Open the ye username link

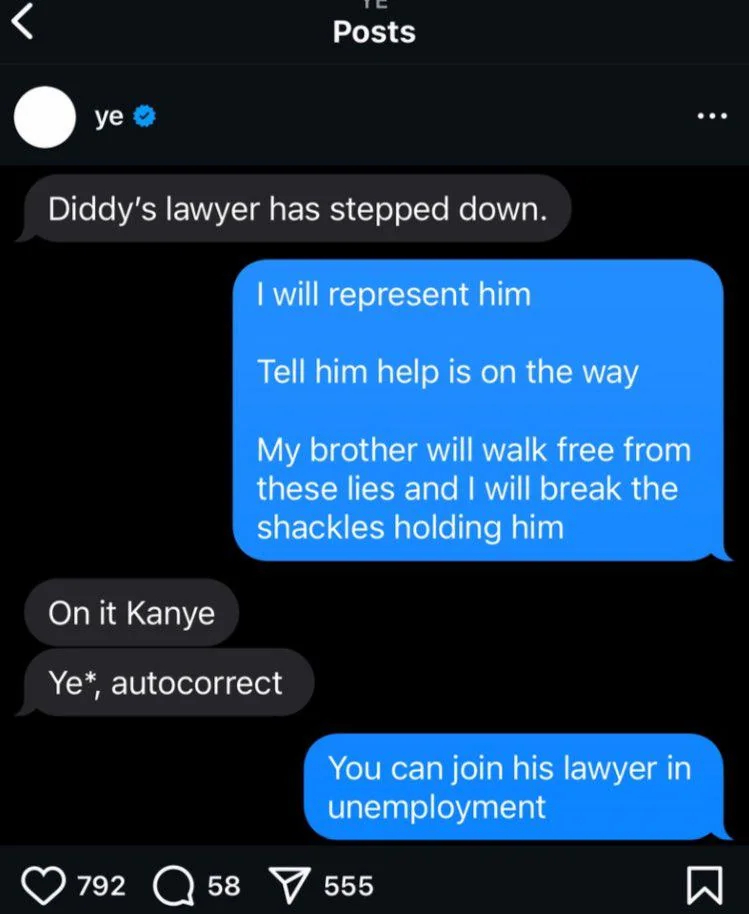(109, 117)
